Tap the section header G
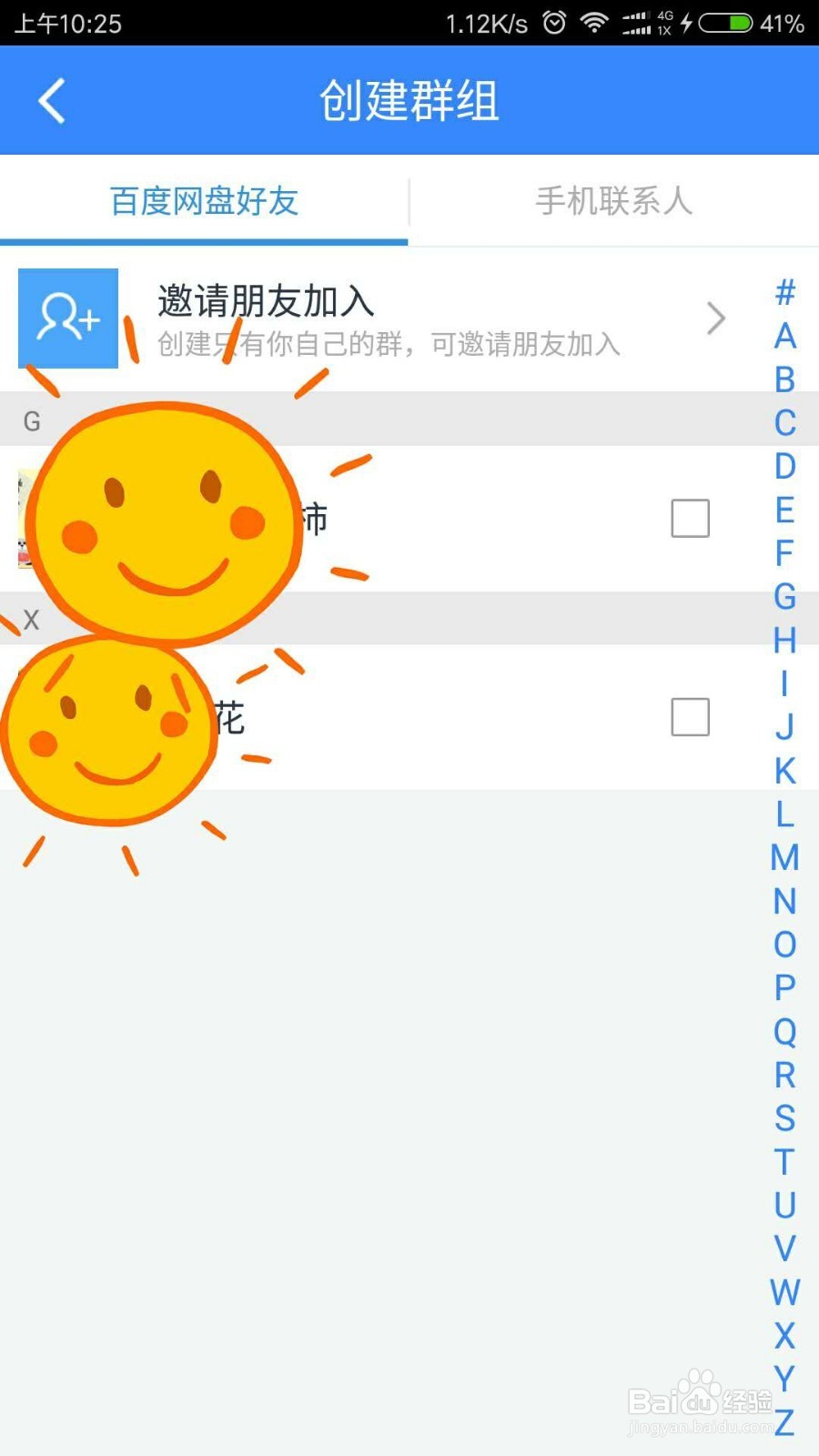The height and width of the screenshot is (1456, 819). (32, 420)
